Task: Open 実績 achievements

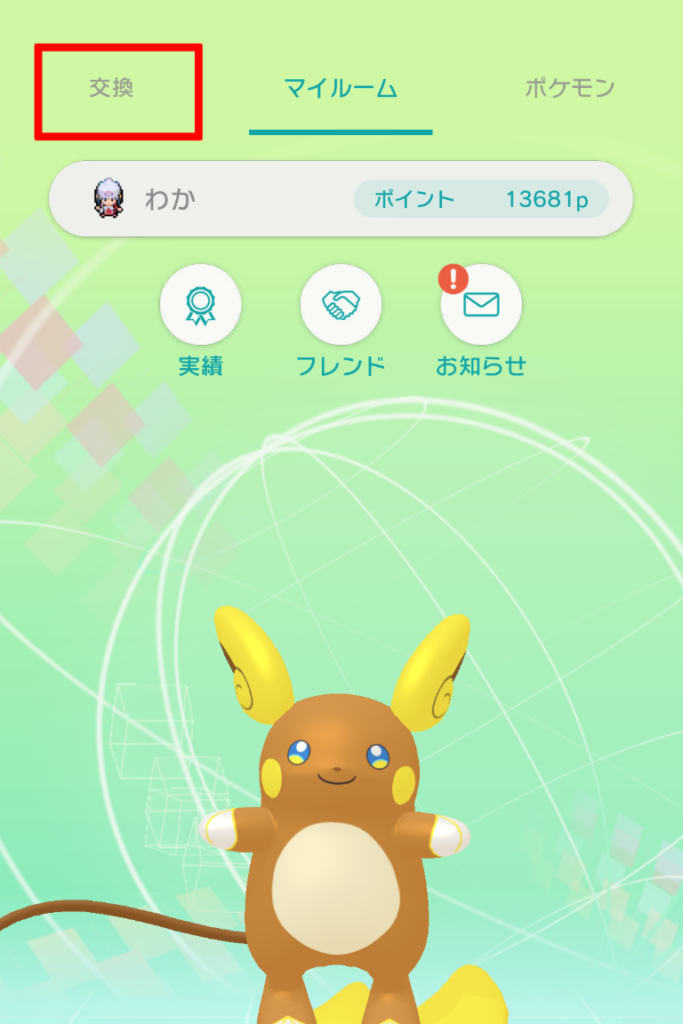Action: coord(200,305)
